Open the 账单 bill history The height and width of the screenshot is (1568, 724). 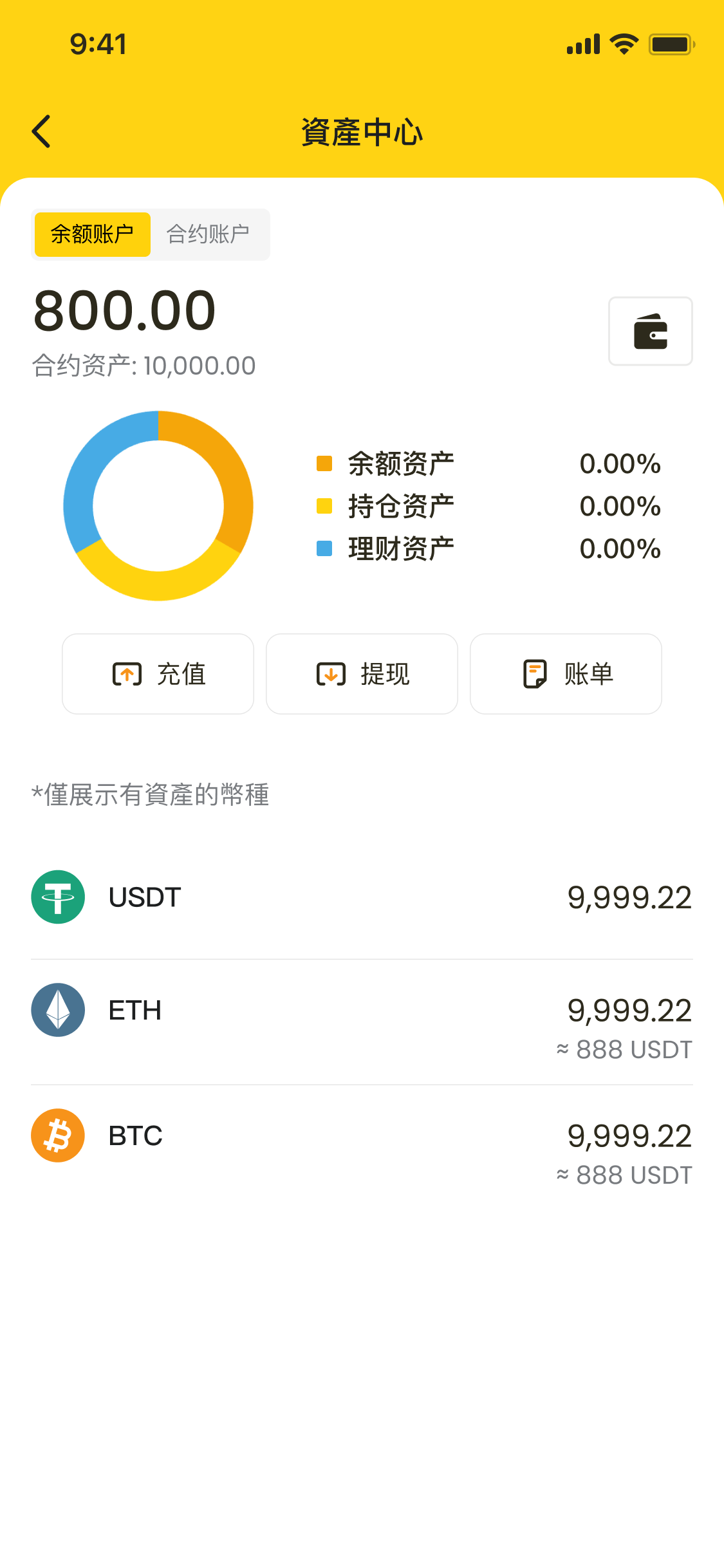click(566, 674)
